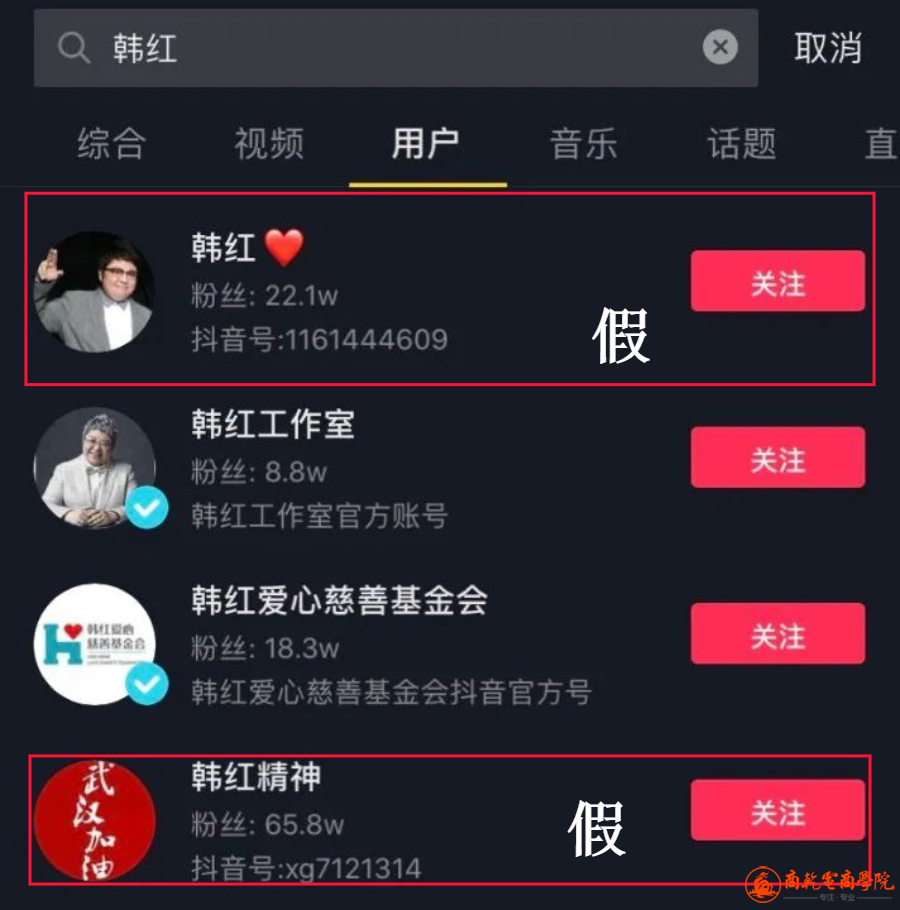
Task: Switch to the 综合 tab
Action: pos(111,144)
